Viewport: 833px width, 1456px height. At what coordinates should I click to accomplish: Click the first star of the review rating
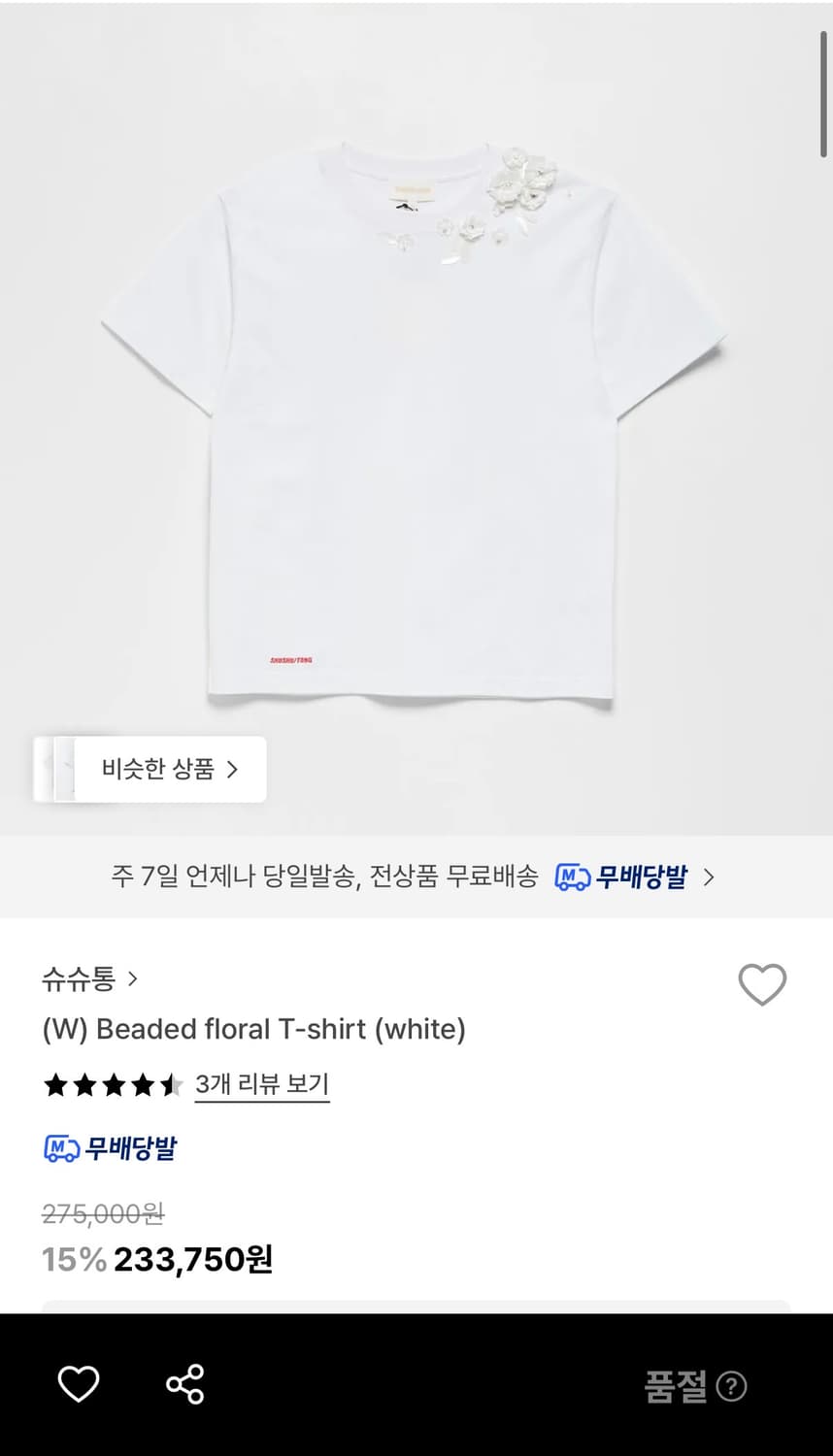[54, 1085]
